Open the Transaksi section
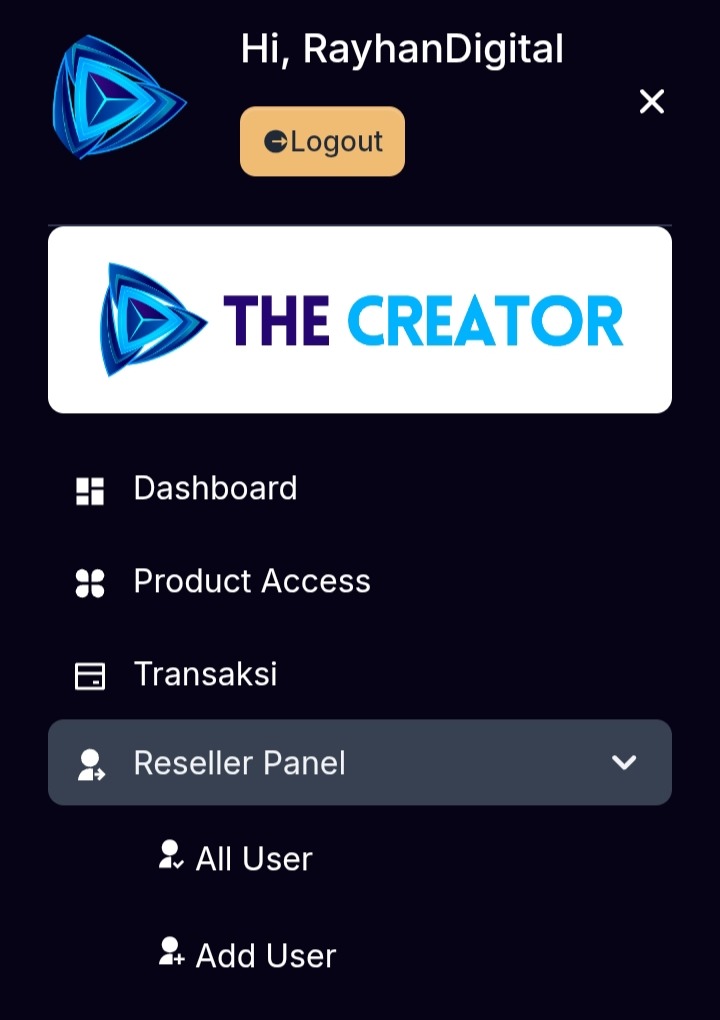Viewport: 720px width, 1020px height. (x=205, y=674)
